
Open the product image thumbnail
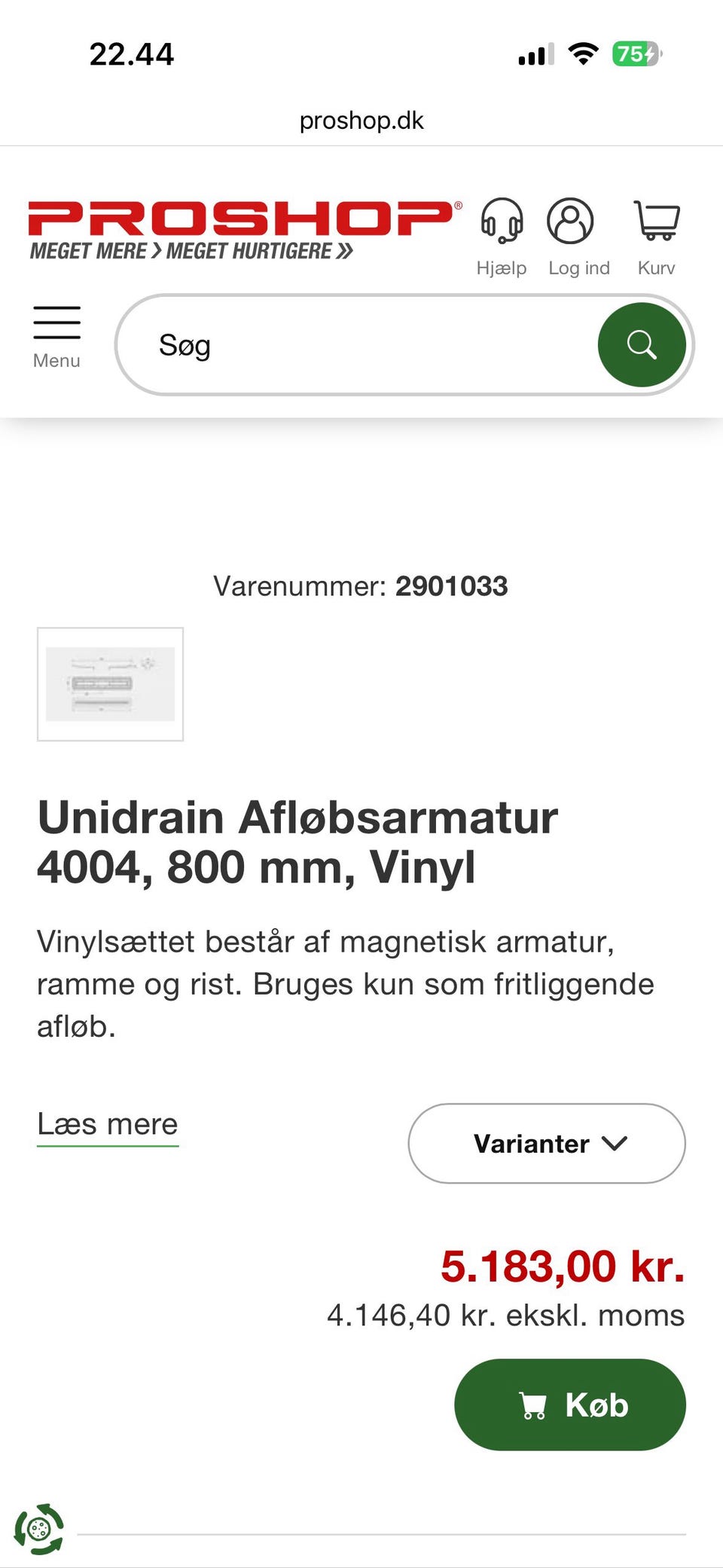111,684
